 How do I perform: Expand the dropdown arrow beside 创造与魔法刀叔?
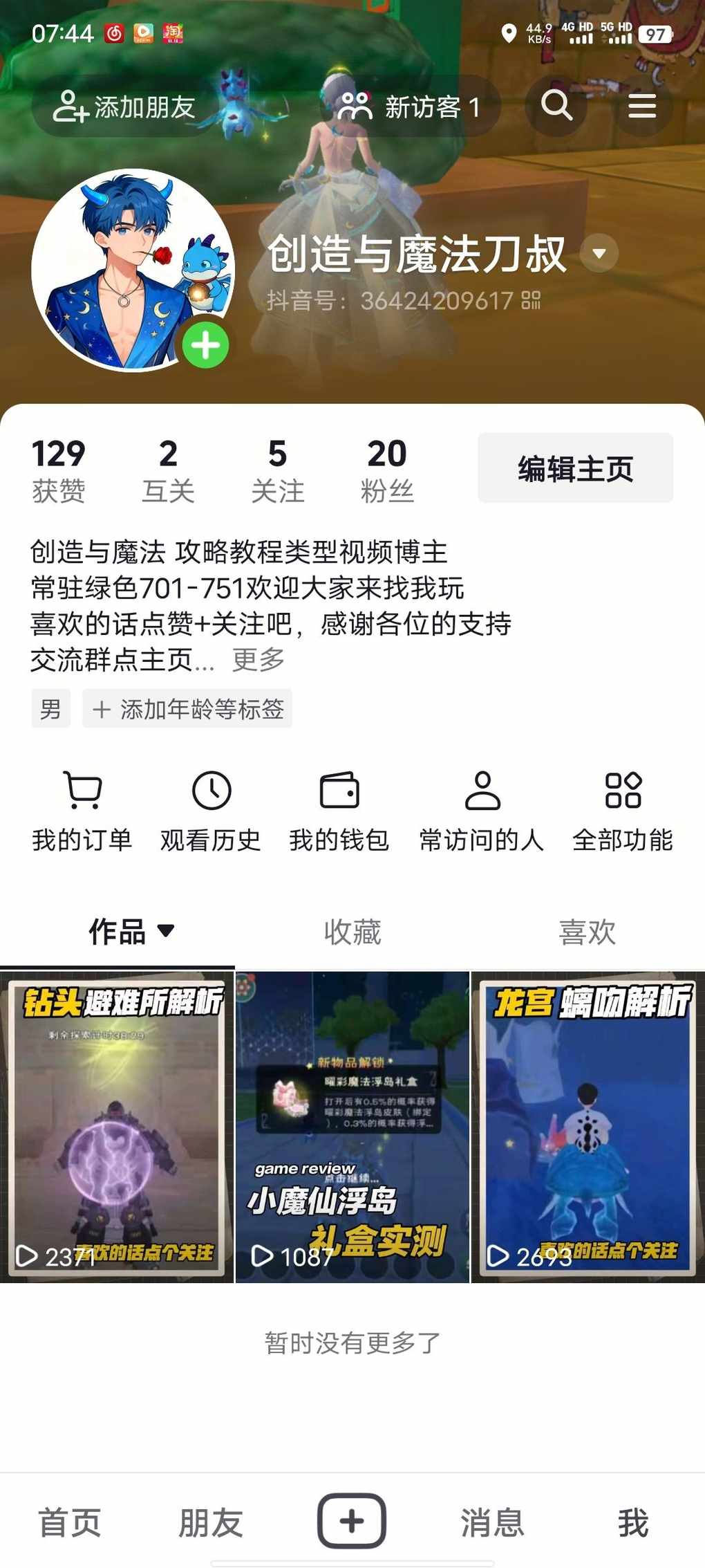coord(599,253)
